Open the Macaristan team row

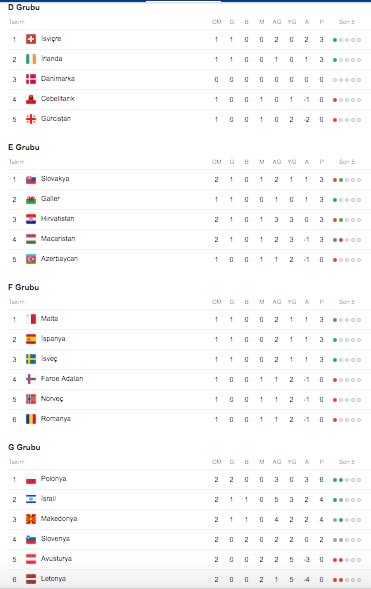[x=189, y=239]
